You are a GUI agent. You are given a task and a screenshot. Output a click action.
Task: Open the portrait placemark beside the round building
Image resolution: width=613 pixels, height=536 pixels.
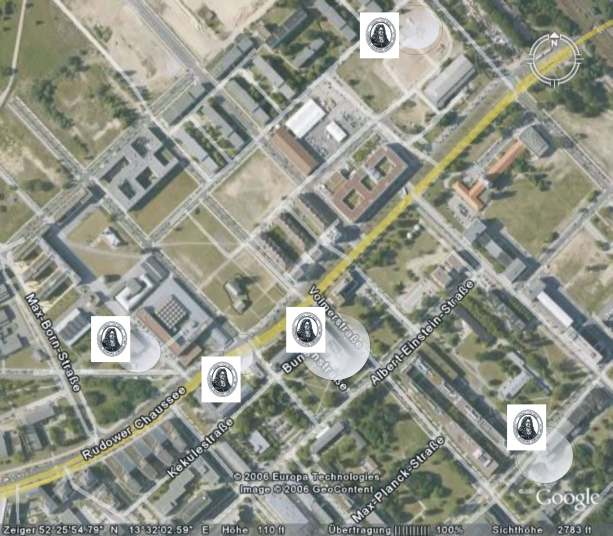click(380, 35)
